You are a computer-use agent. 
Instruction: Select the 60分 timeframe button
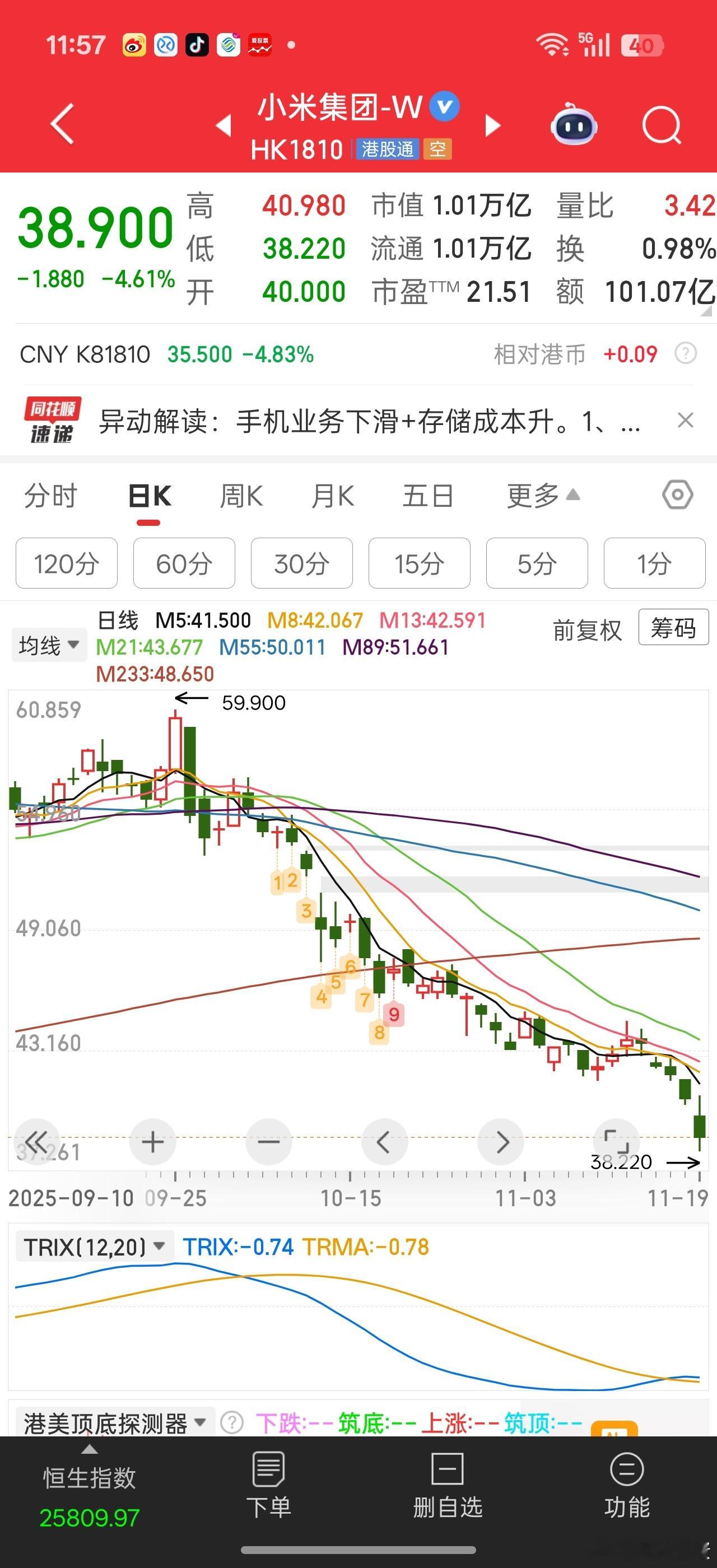click(x=184, y=564)
